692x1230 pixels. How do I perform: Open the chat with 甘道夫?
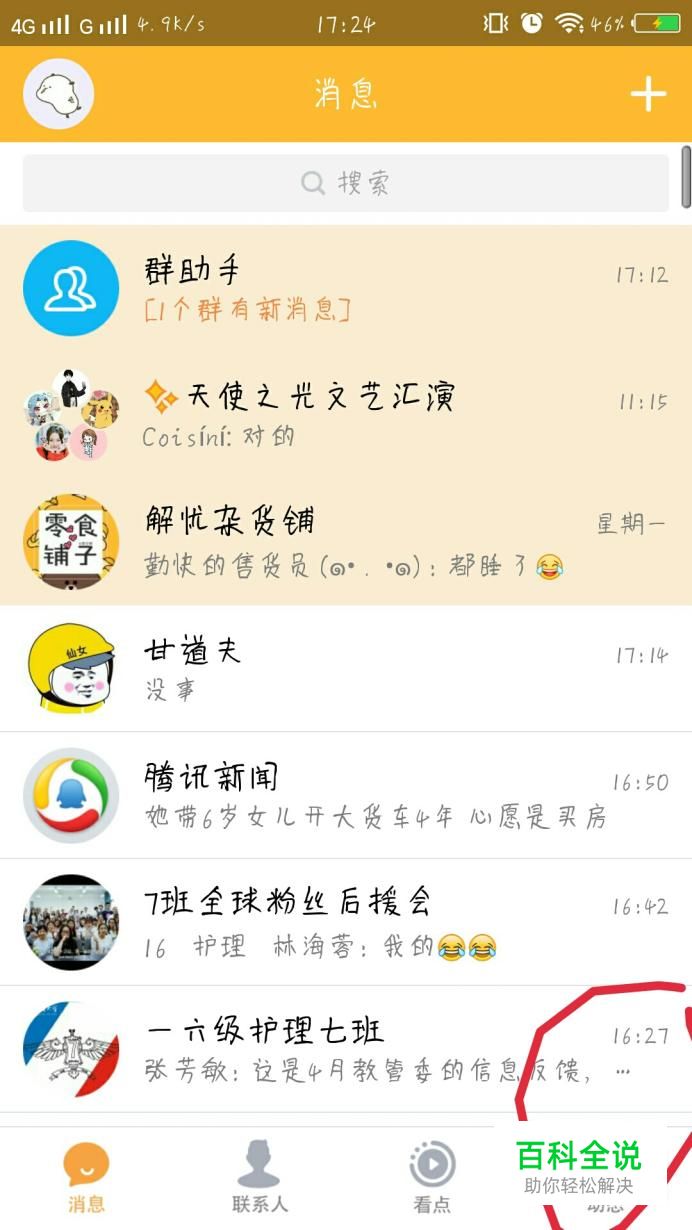(345, 668)
